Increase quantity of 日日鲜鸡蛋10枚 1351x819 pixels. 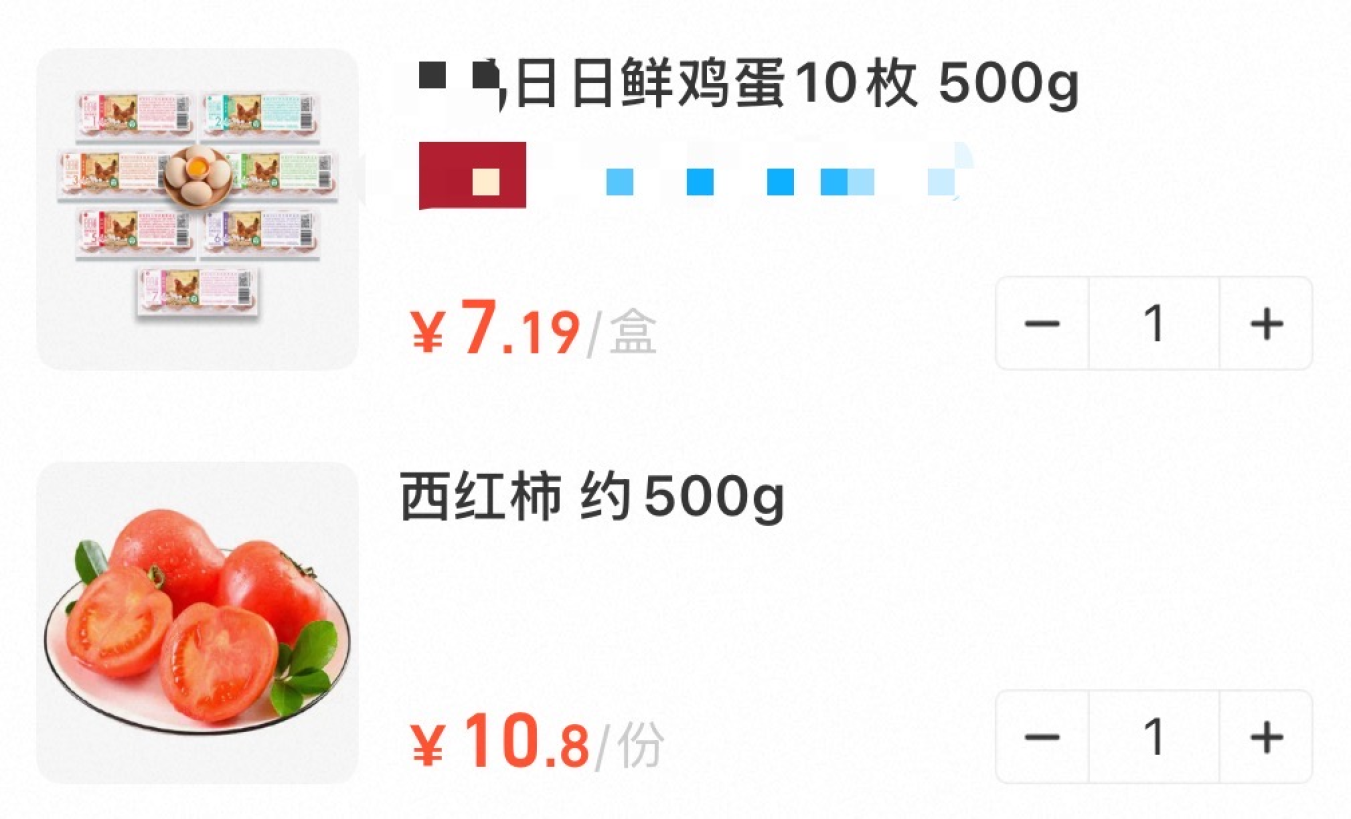(x=1266, y=324)
